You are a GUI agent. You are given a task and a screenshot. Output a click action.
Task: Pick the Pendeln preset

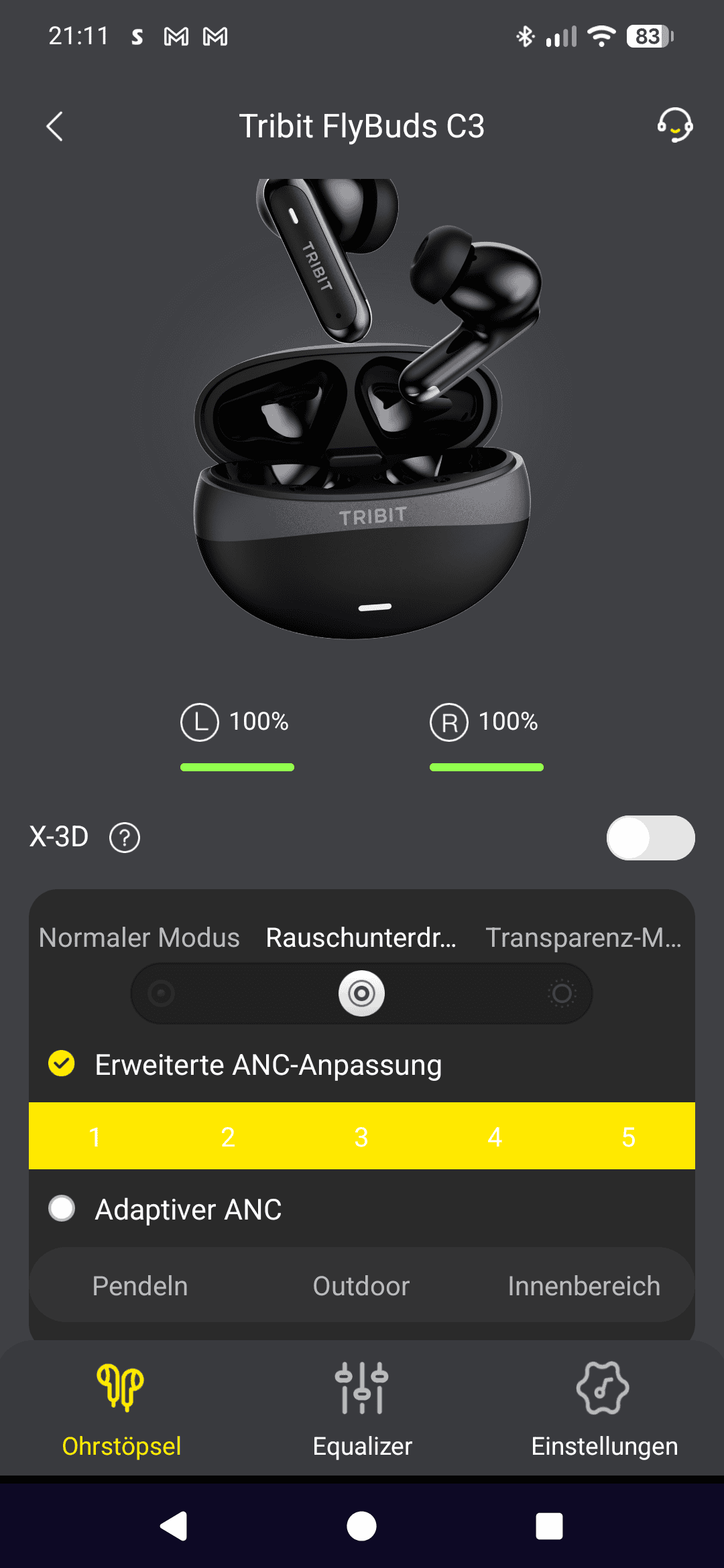pyautogui.click(x=140, y=1286)
